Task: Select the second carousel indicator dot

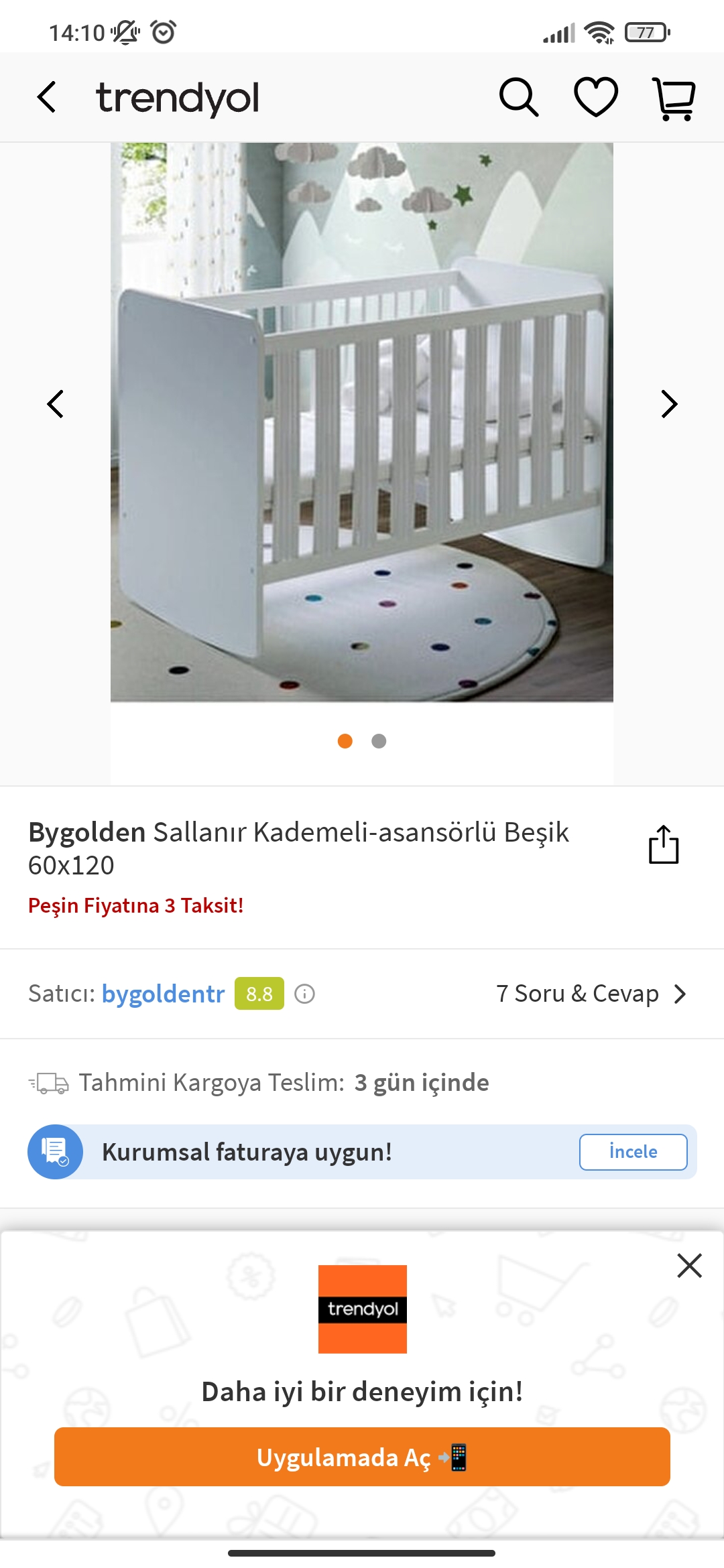Action: 379,741
